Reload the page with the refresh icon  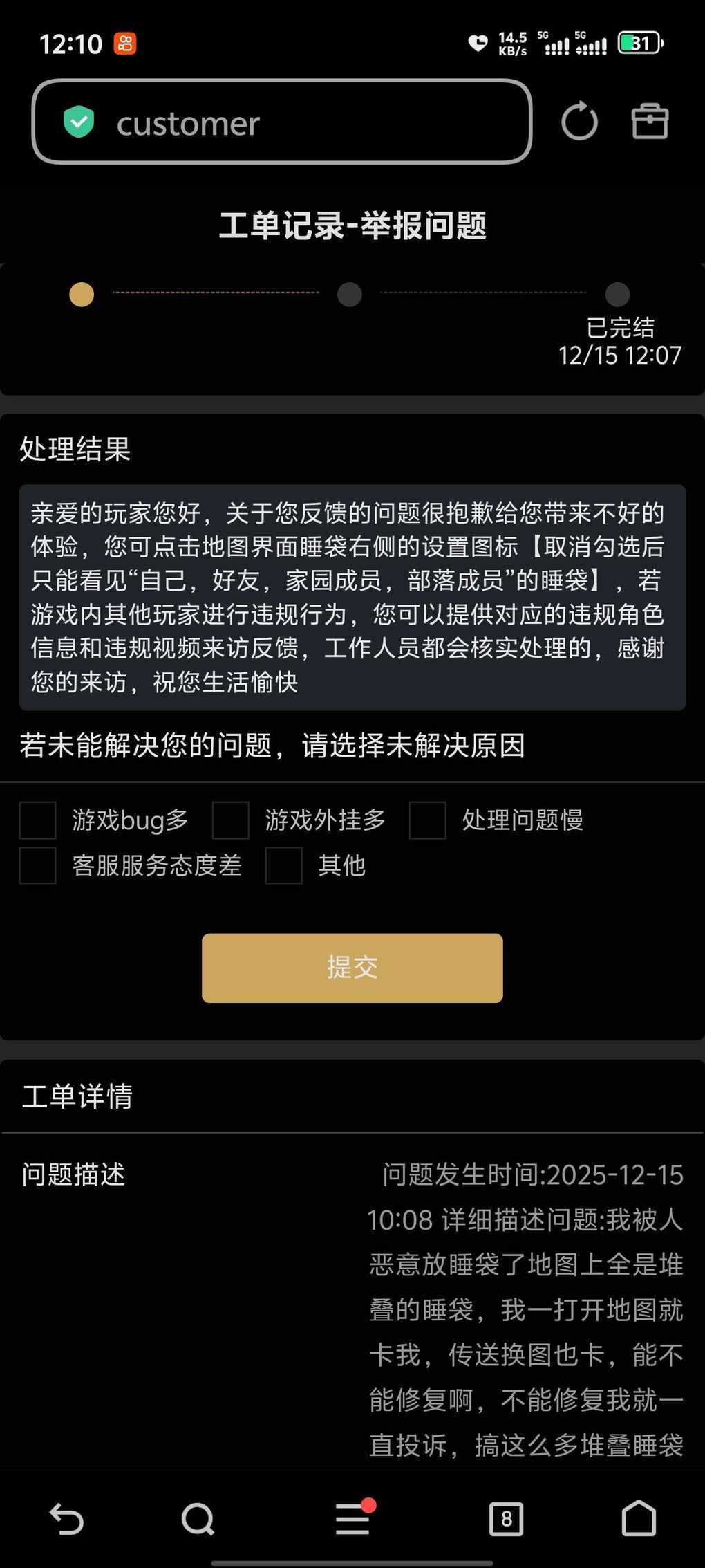point(579,122)
